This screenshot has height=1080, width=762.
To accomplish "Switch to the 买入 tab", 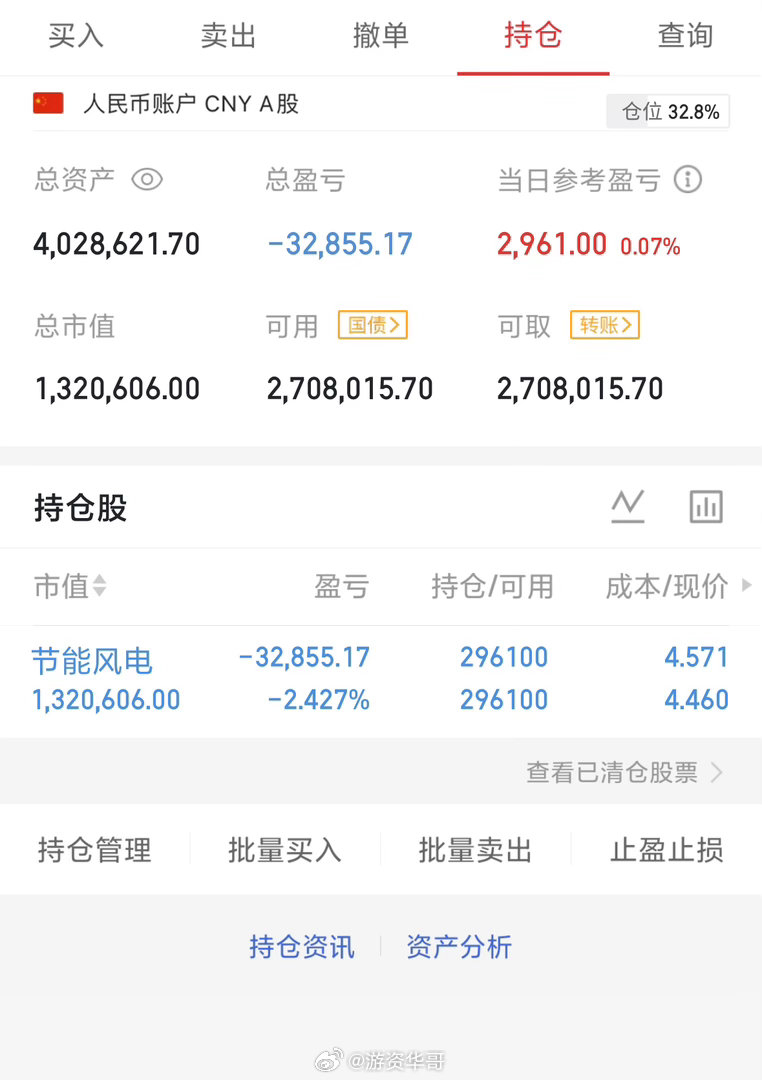I will tap(76, 36).
